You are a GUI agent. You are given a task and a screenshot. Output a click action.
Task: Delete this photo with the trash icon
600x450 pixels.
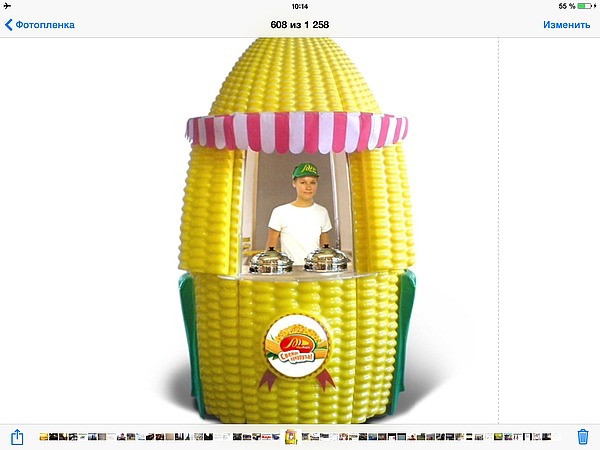(x=583, y=436)
